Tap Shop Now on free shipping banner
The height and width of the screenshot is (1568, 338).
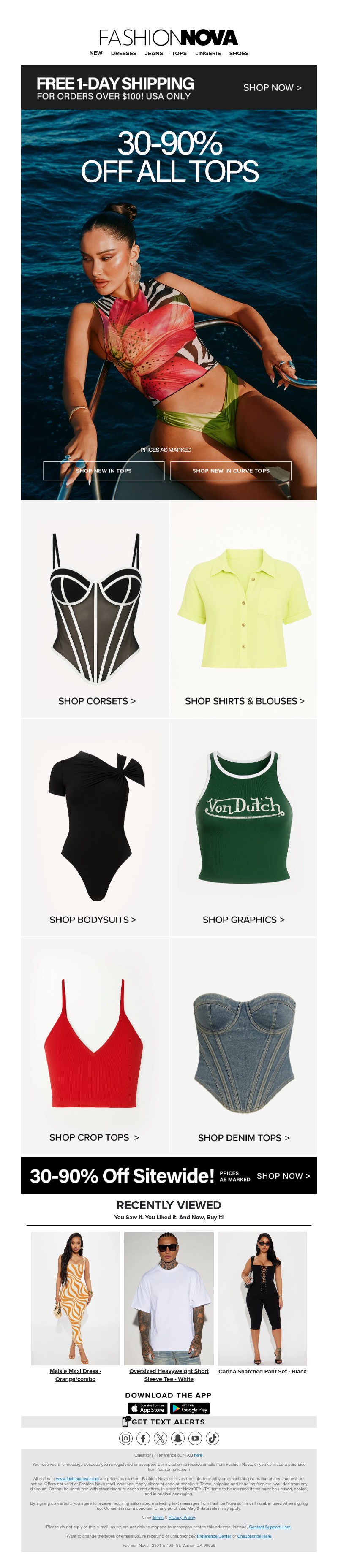[x=272, y=88]
